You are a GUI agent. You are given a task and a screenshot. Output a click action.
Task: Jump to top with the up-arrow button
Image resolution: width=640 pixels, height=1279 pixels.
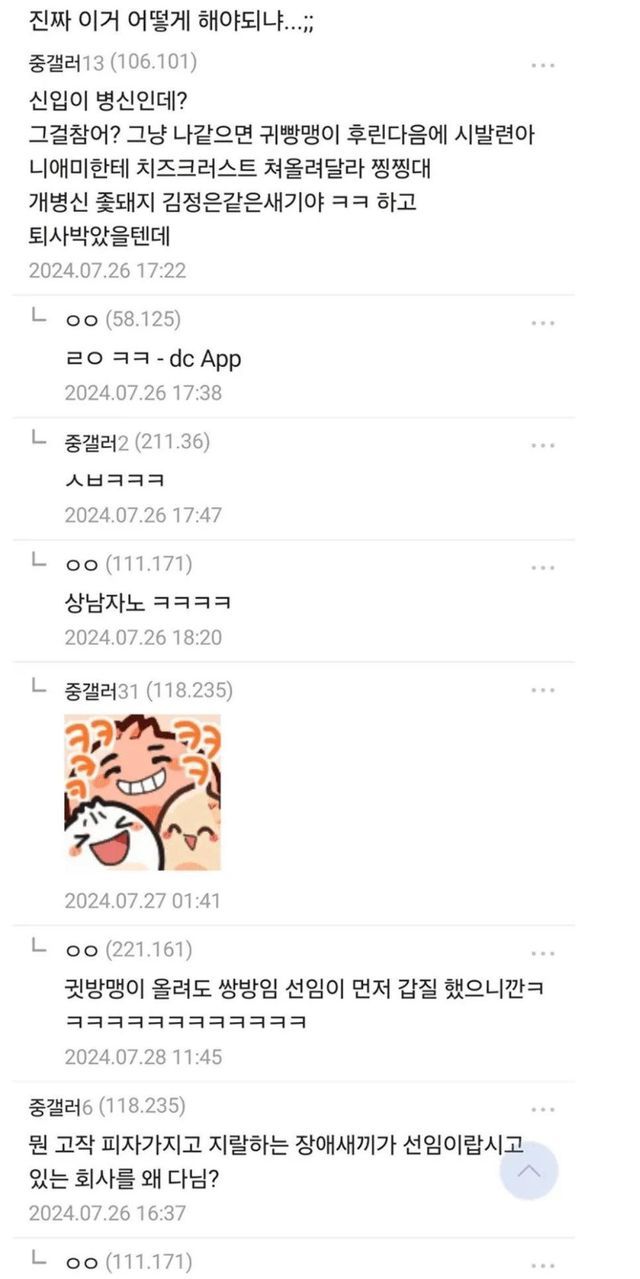point(529,1170)
